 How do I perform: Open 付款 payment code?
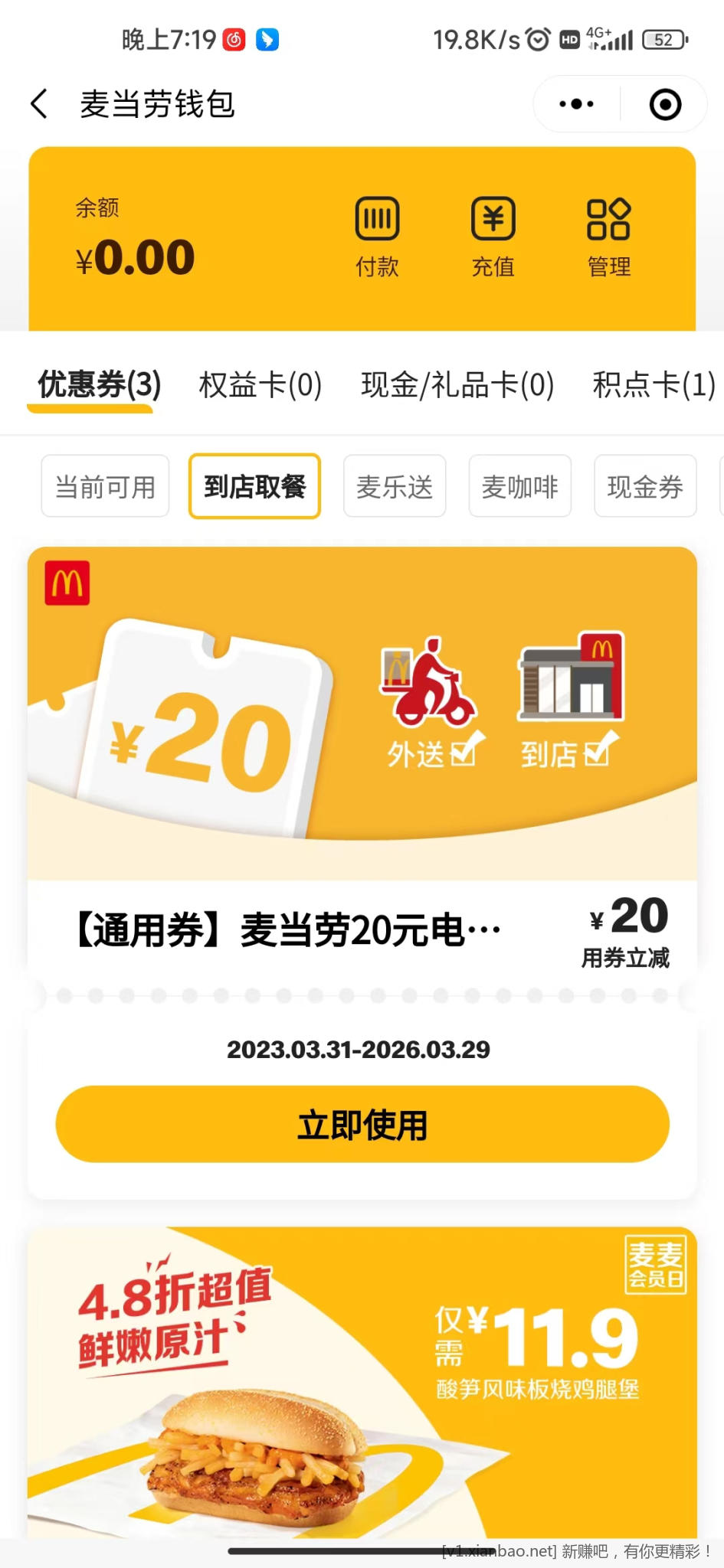click(x=377, y=236)
